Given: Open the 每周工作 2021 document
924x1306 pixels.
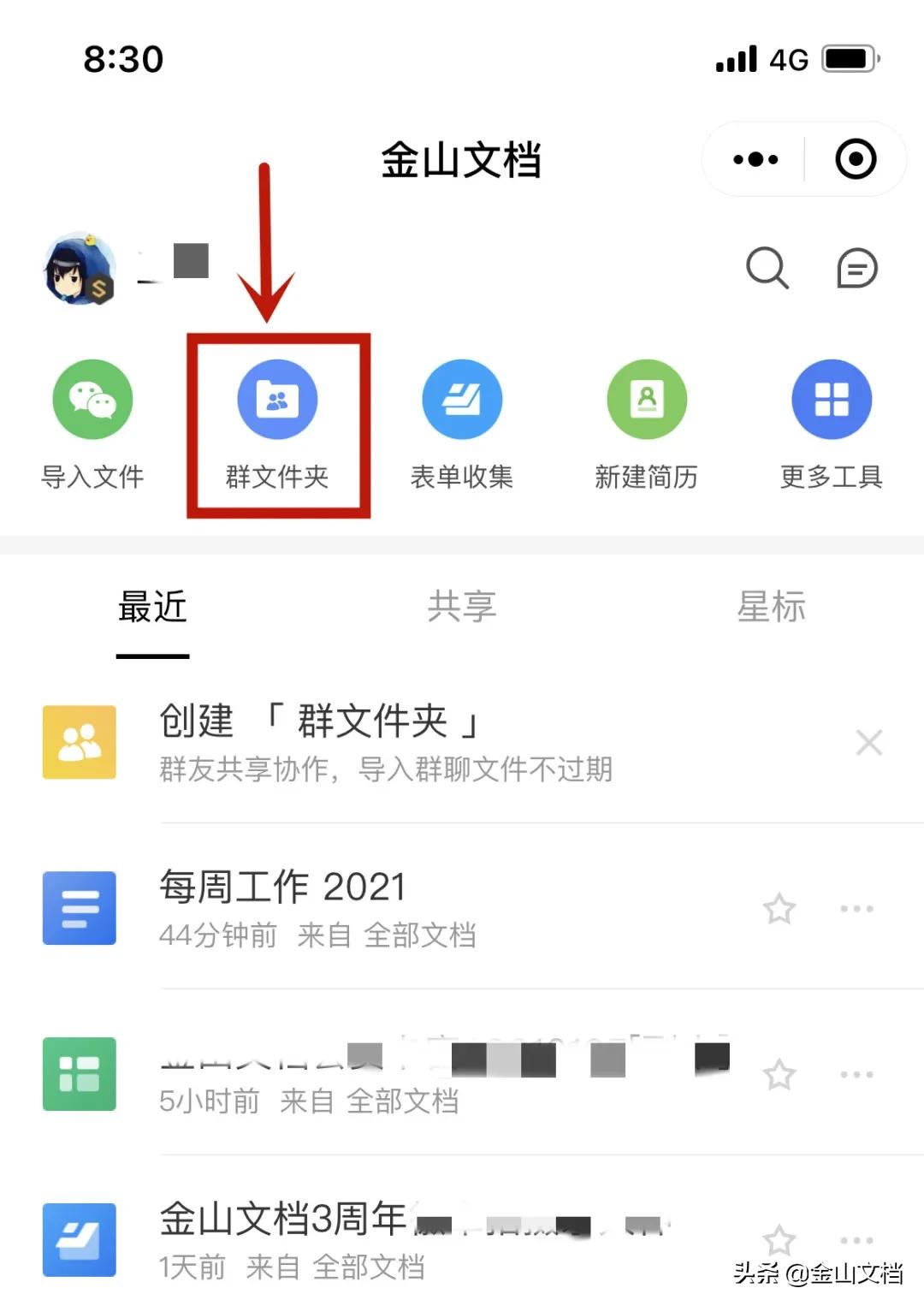Looking at the screenshot, I should [282, 886].
